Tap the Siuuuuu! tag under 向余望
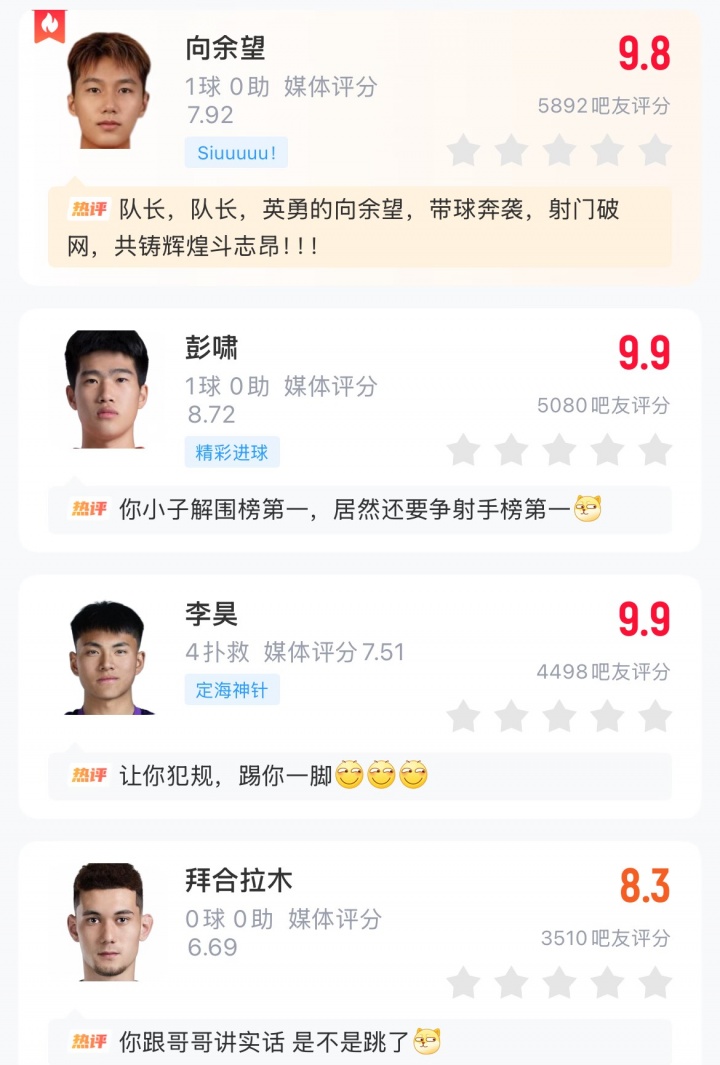The image size is (720, 1065). 236,153
